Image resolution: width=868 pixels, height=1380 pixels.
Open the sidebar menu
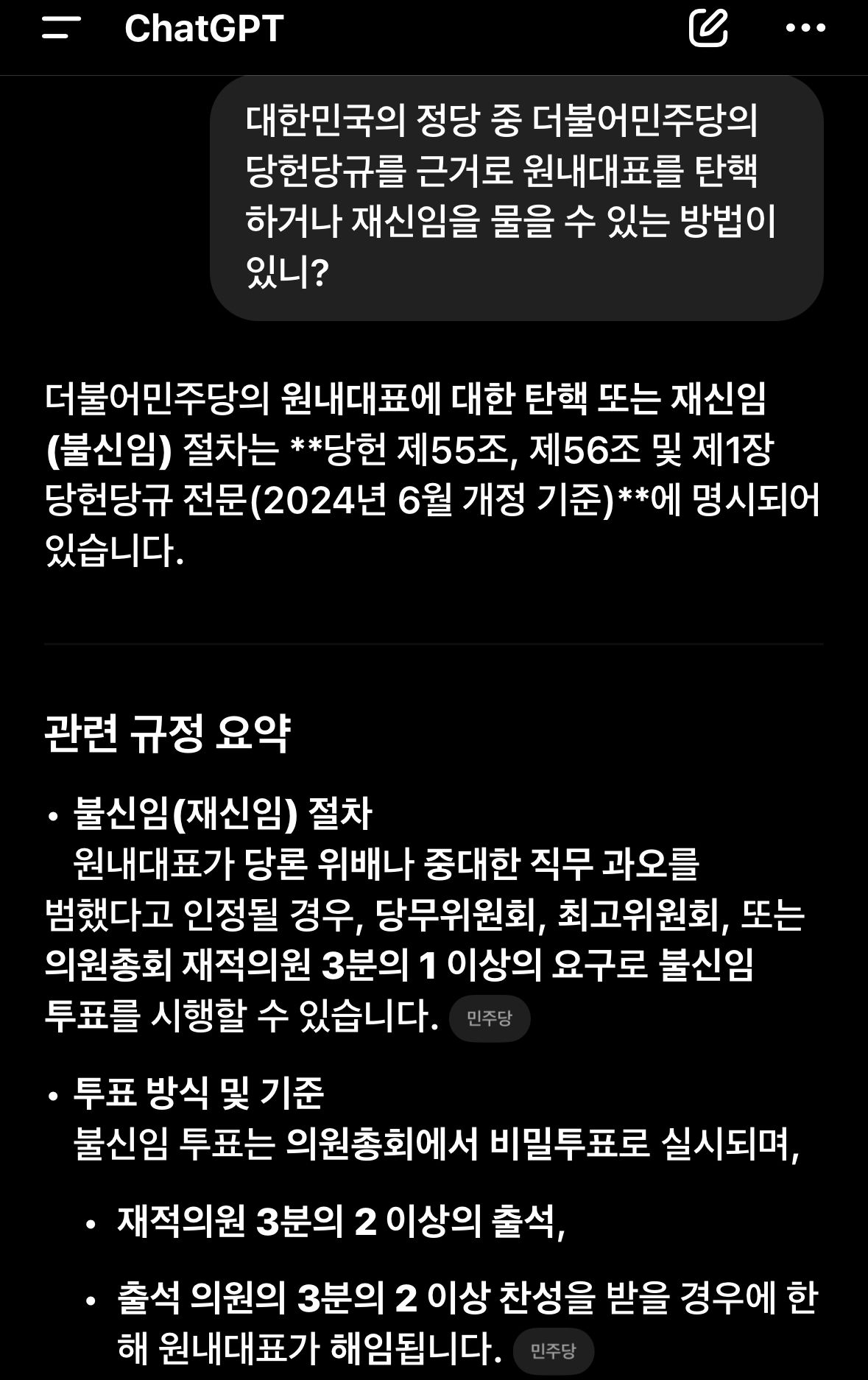pyautogui.click(x=61, y=29)
